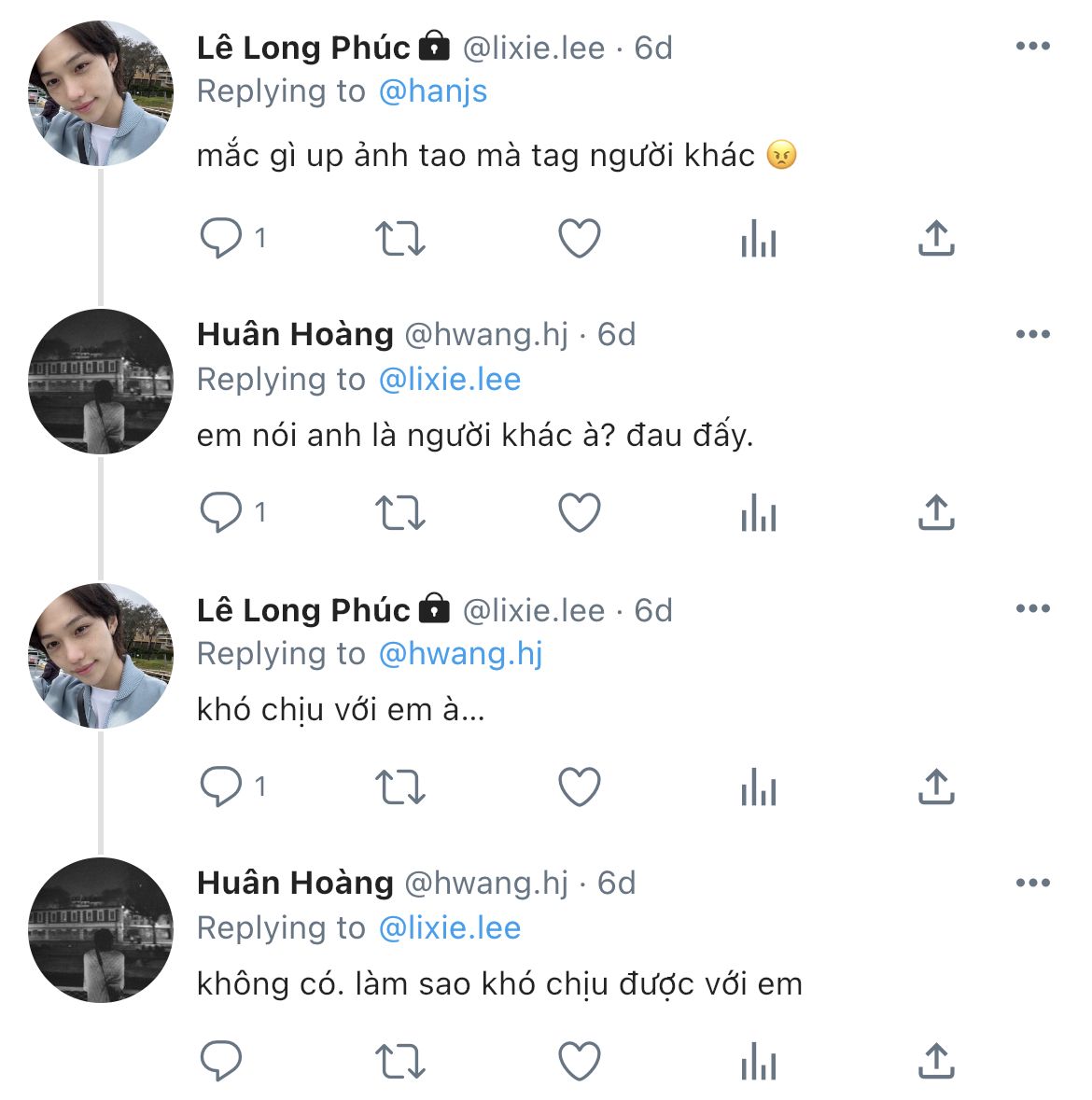Open overflow menu on "mắc gì up ảnh tao" tweet

[x=1032, y=47]
